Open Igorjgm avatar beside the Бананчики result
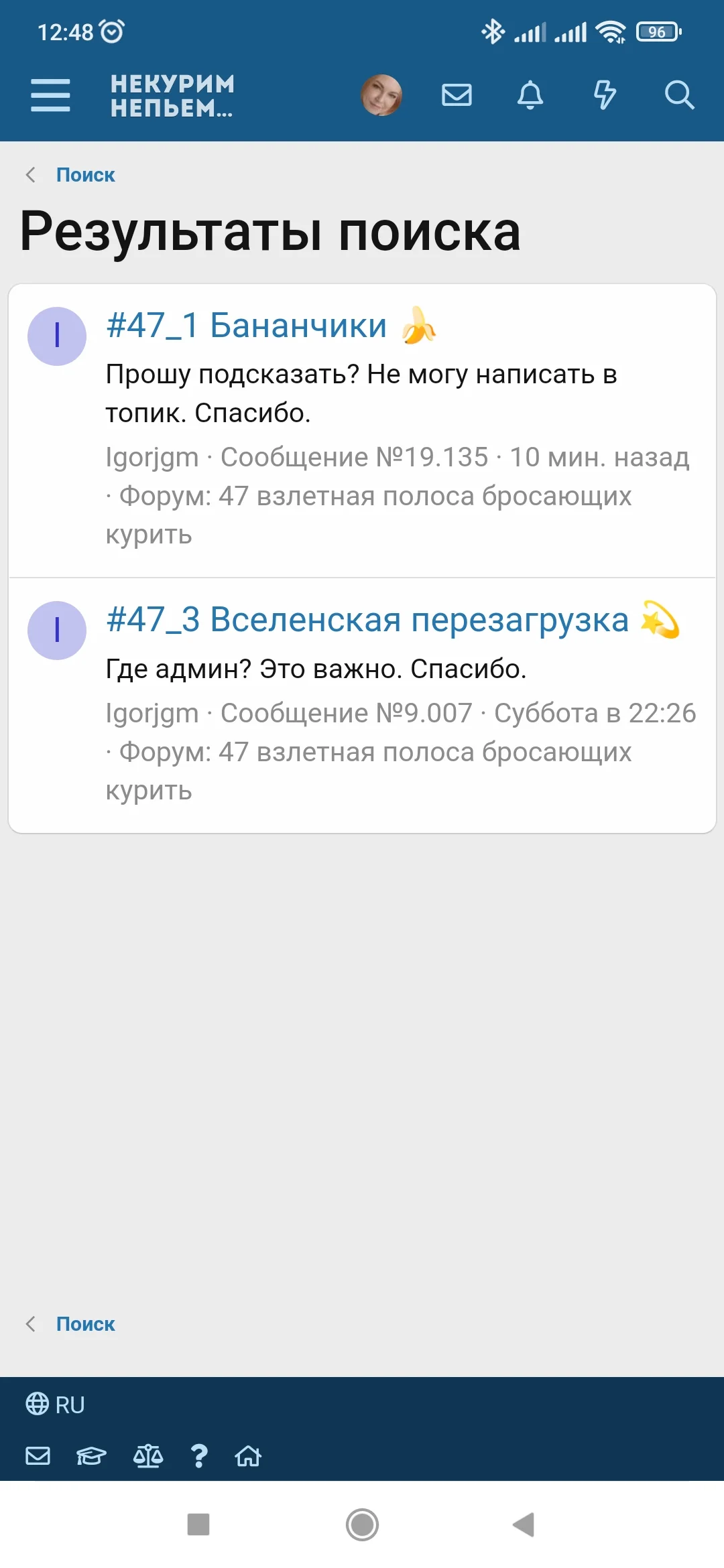 click(x=57, y=336)
